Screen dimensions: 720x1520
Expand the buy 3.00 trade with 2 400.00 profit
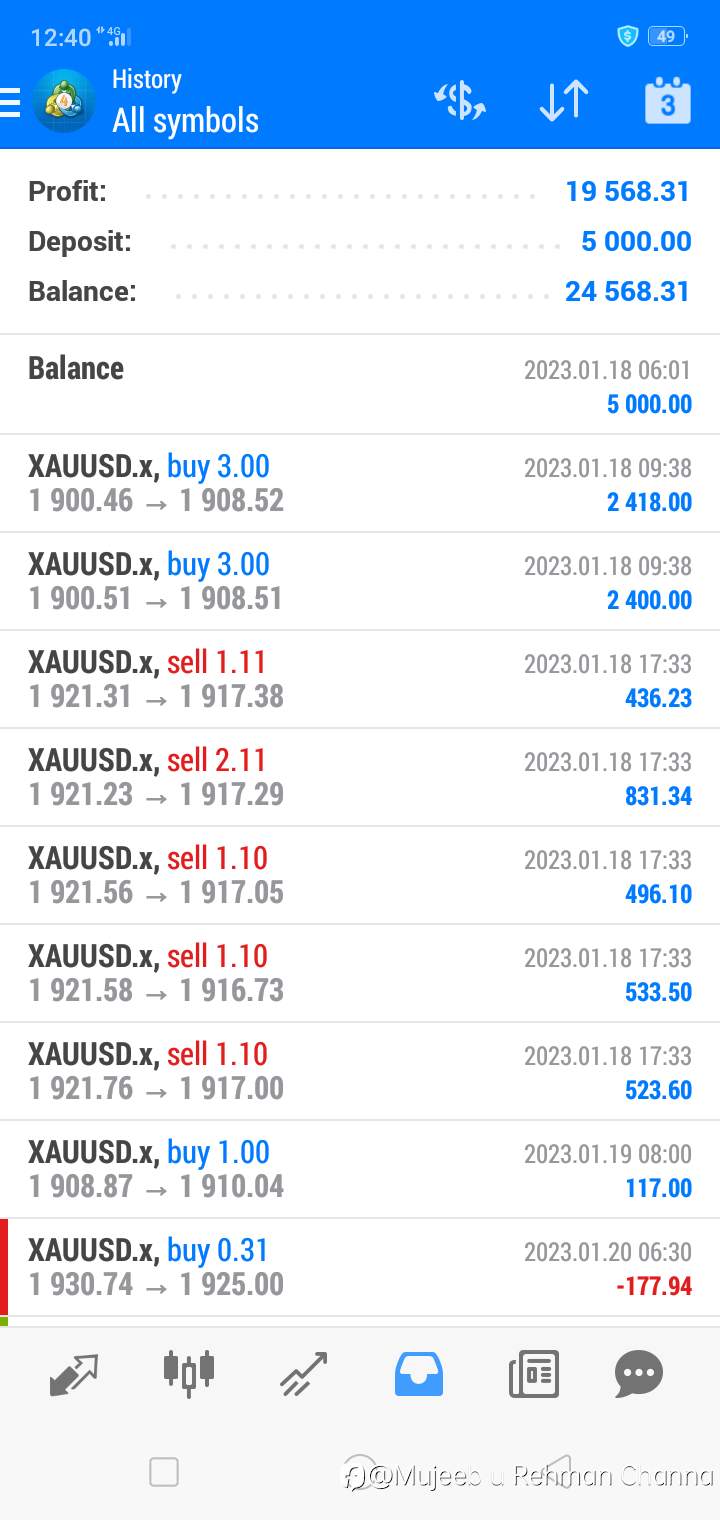coord(360,581)
